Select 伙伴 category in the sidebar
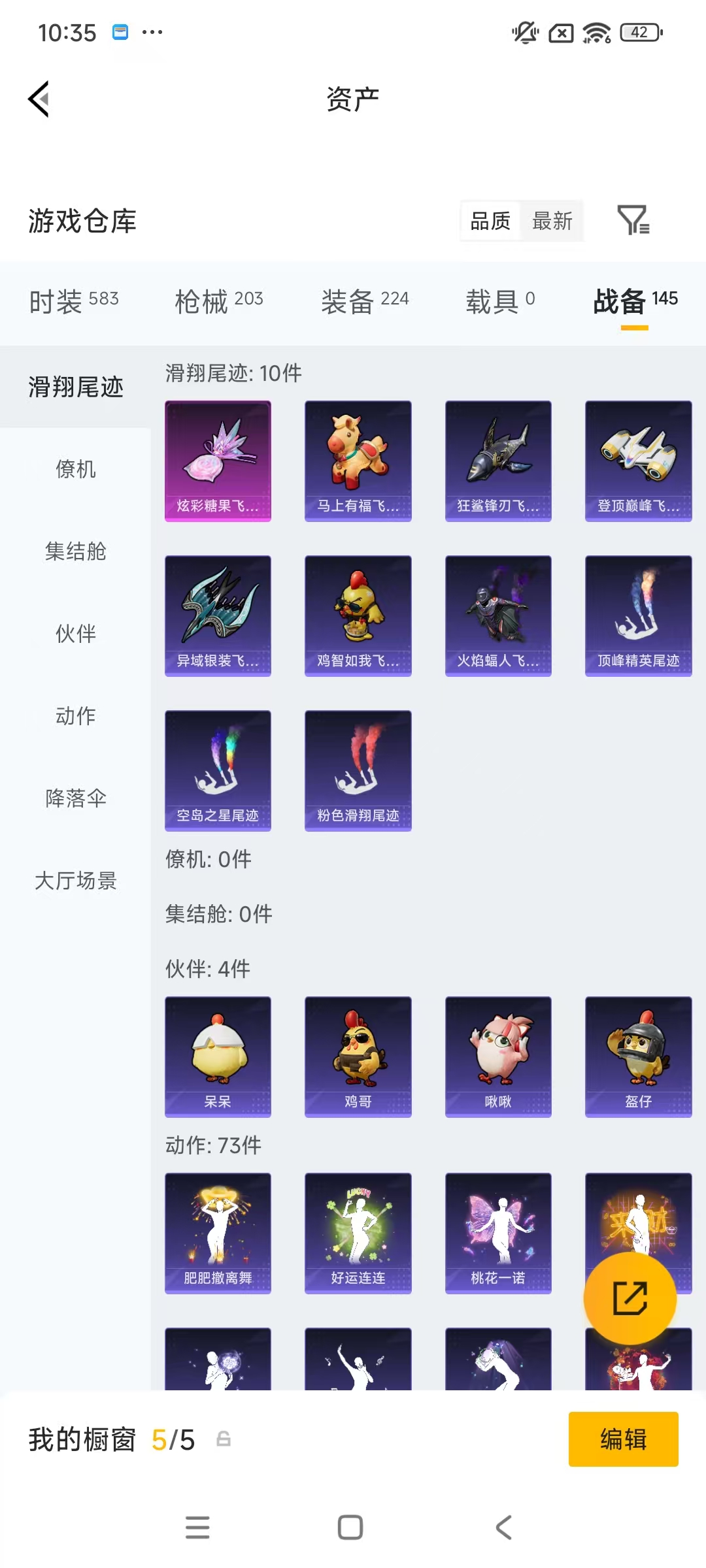Viewport: 706px width, 1568px height. pos(75,634)
